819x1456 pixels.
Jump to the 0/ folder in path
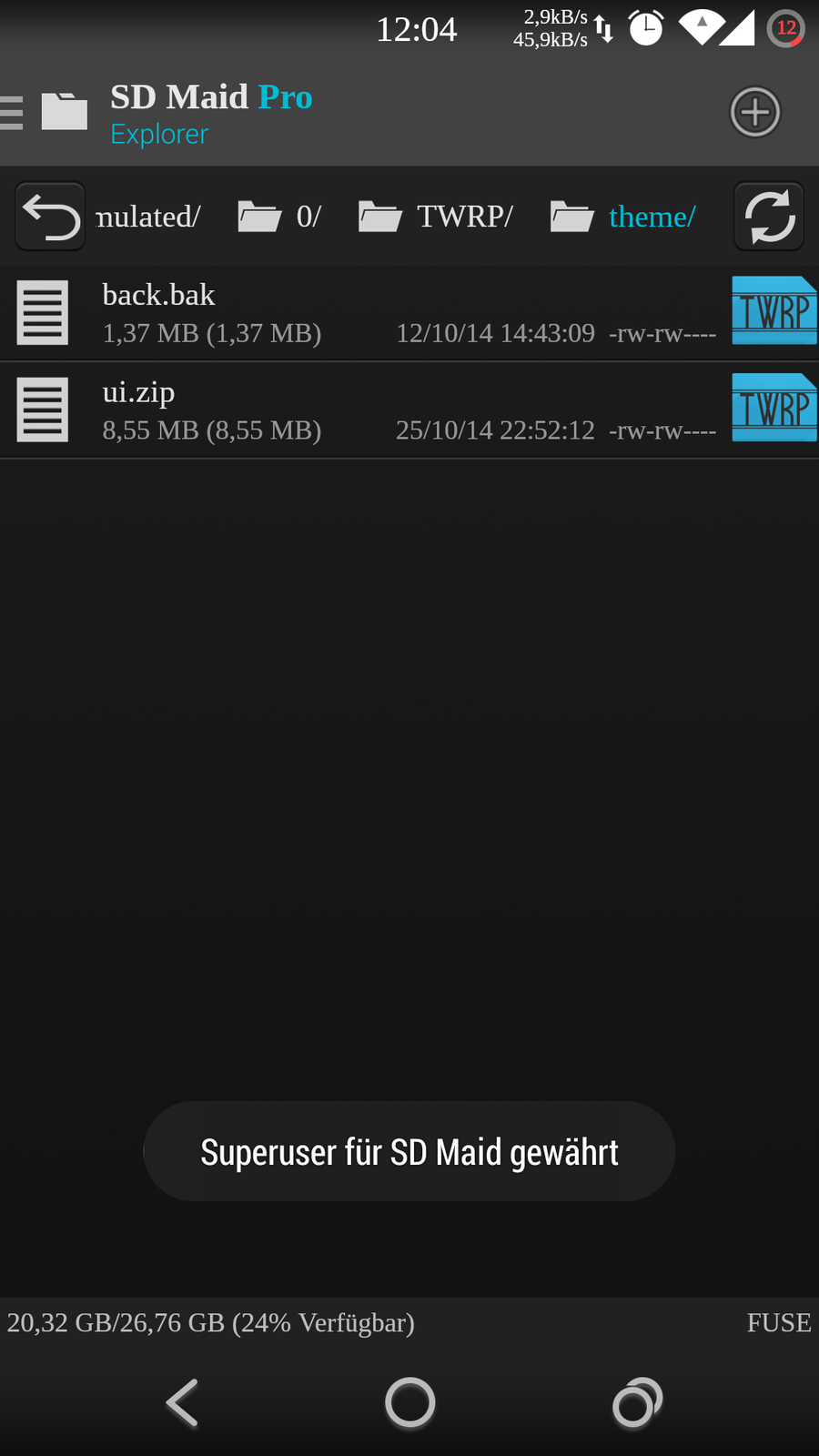point(282,217)
